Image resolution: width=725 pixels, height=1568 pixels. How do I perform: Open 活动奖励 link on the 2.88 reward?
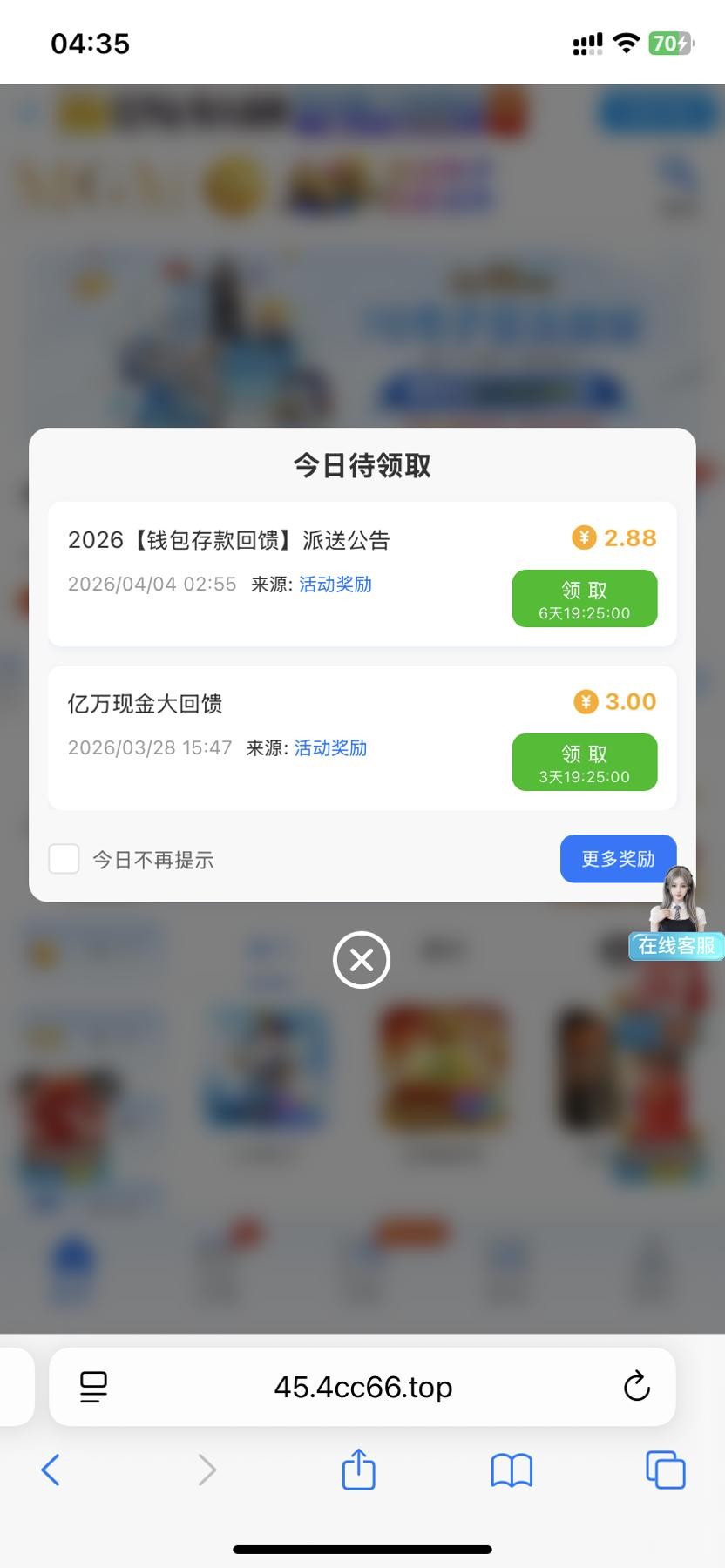[335, 585]
